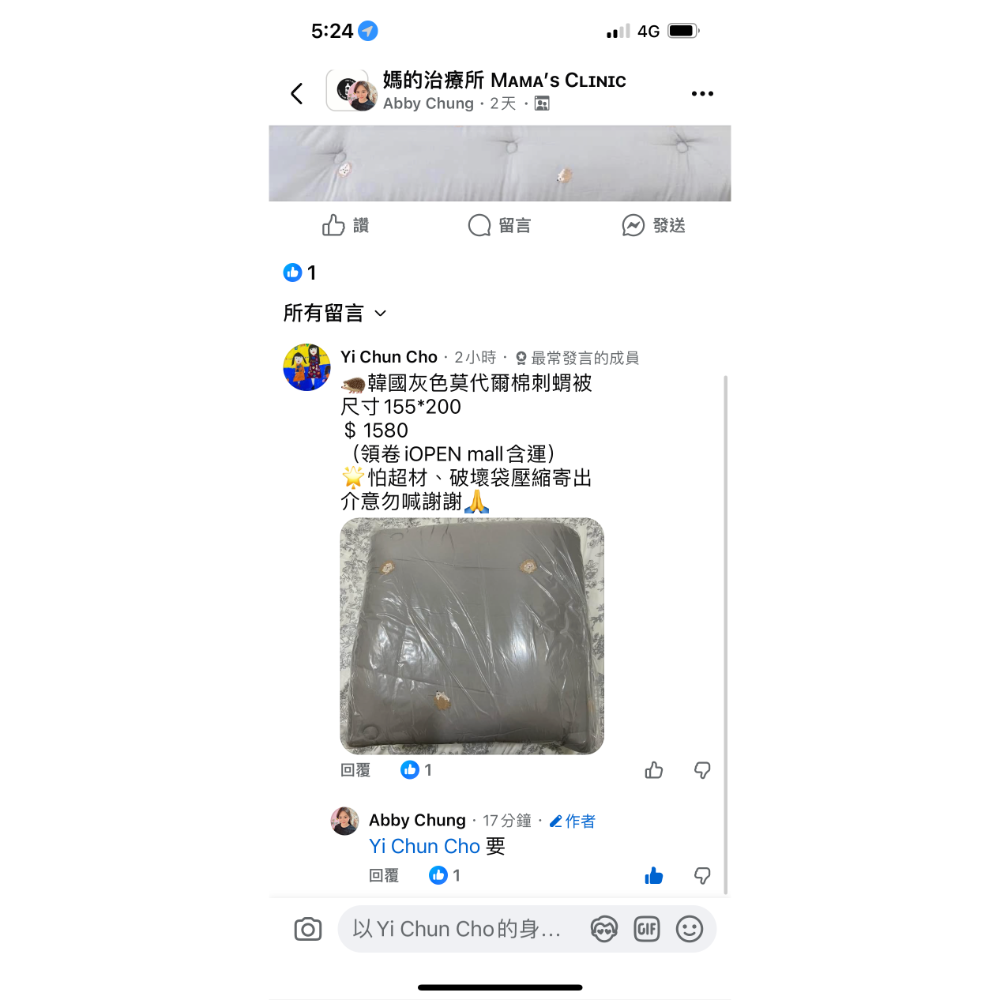Open the tagged Yi Chun Cho mention link
1000x1000 pixels.
(x=424, y=847)
